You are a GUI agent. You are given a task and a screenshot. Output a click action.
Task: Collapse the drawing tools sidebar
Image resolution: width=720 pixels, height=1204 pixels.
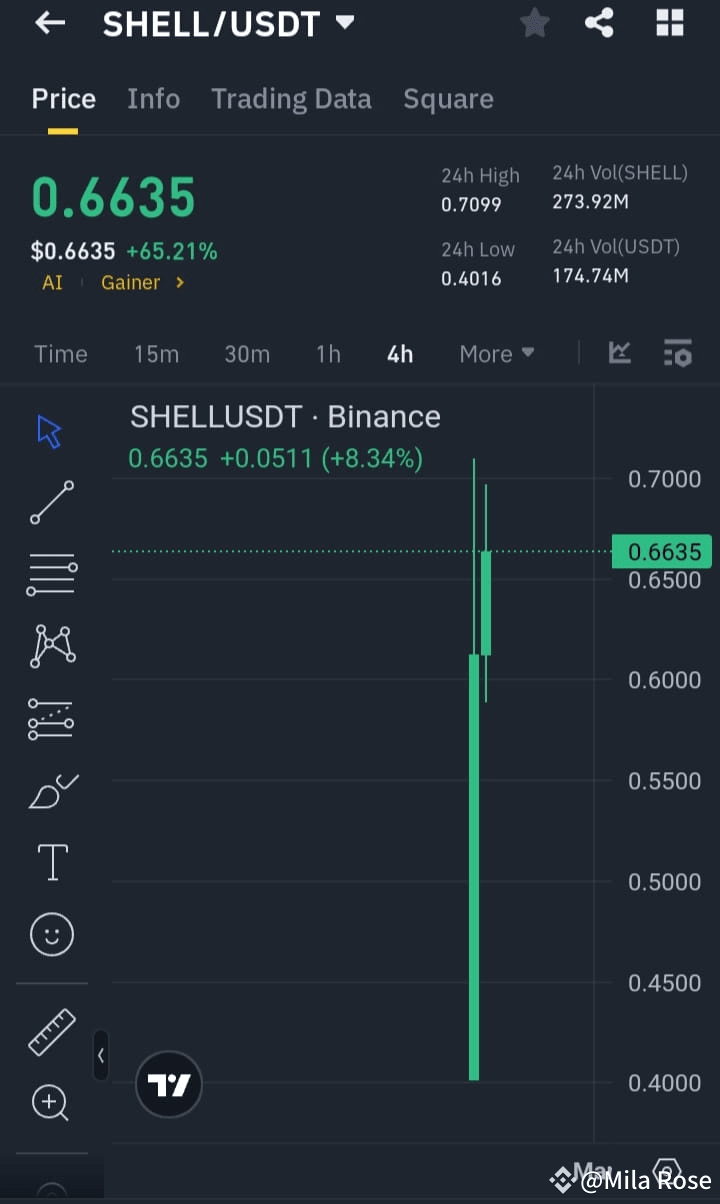point(100,1055)
